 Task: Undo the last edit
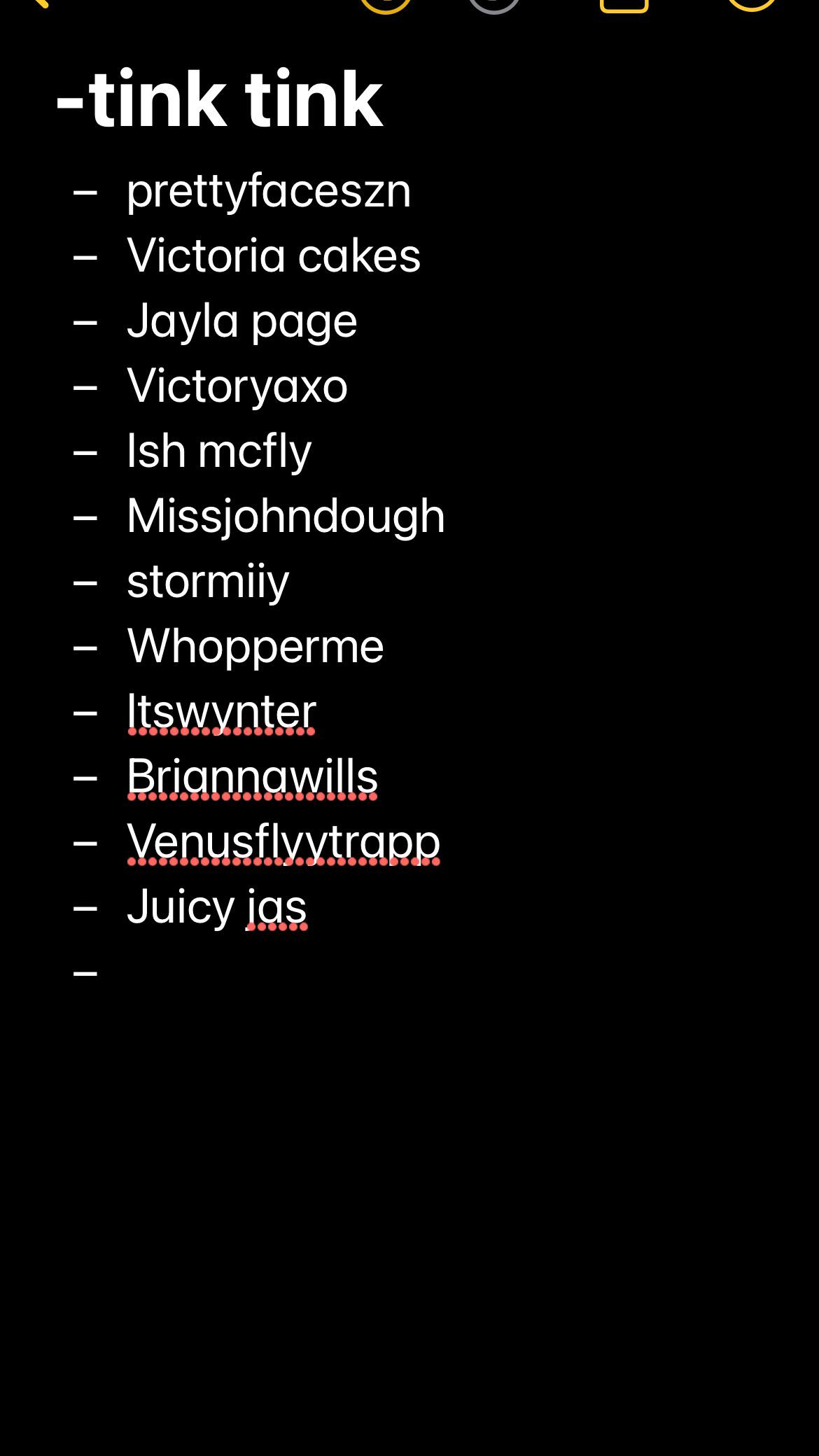tap(385, 4)
